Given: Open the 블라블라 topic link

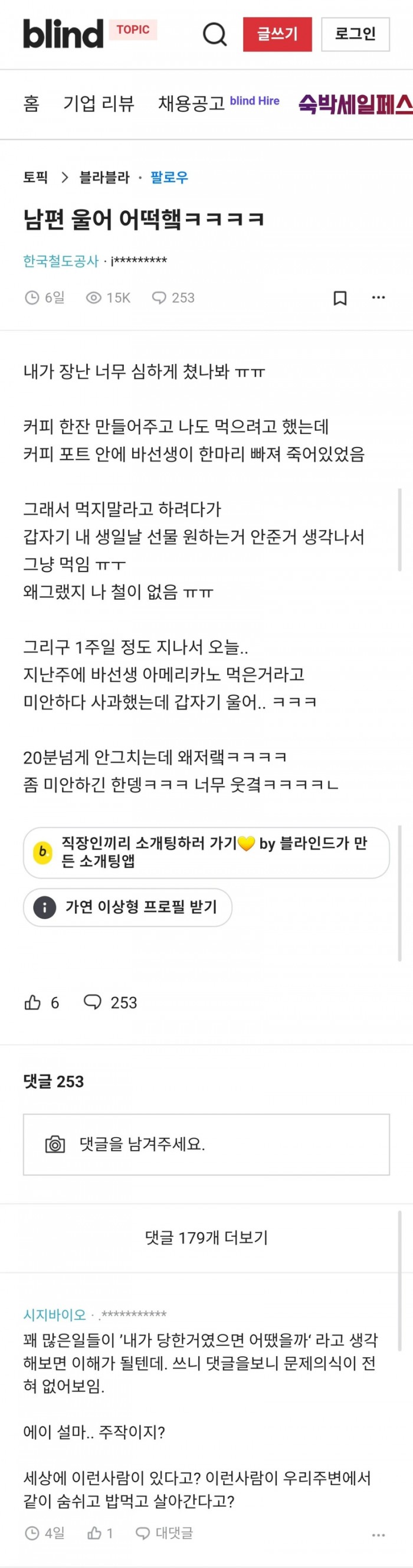Looking at the screenshot, I should 104,177.
